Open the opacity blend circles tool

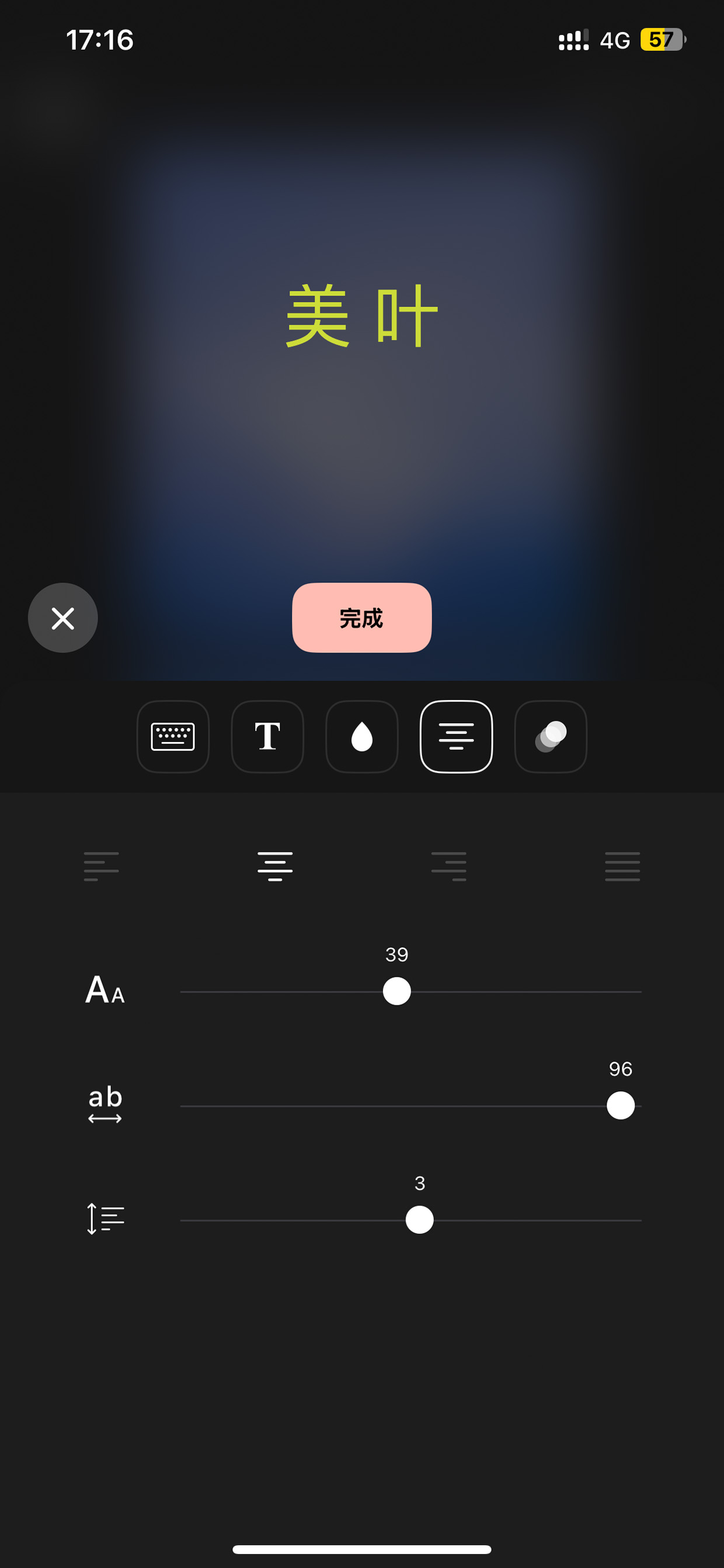[551, 737]
